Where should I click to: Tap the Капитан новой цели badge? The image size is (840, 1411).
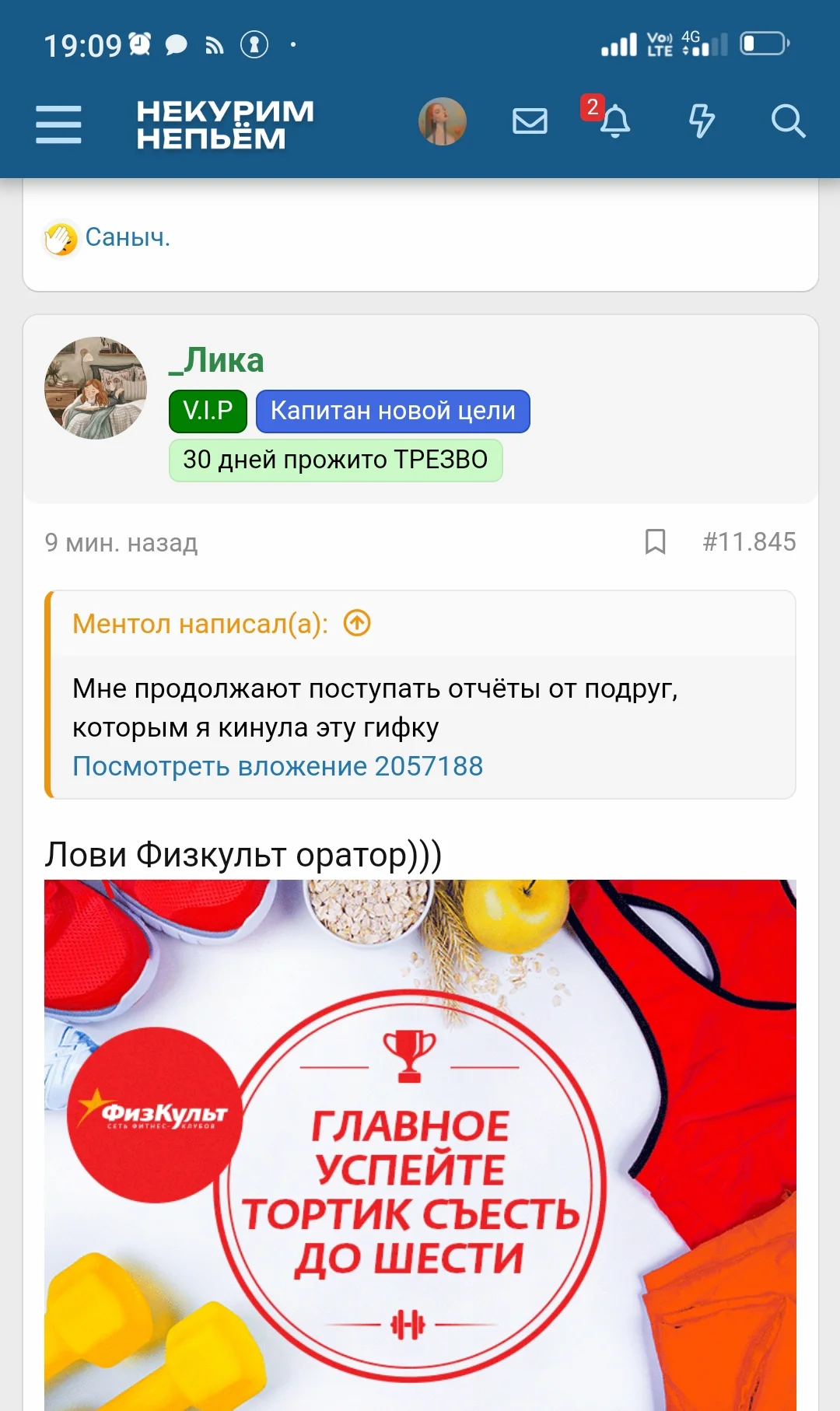click(392, 411)
